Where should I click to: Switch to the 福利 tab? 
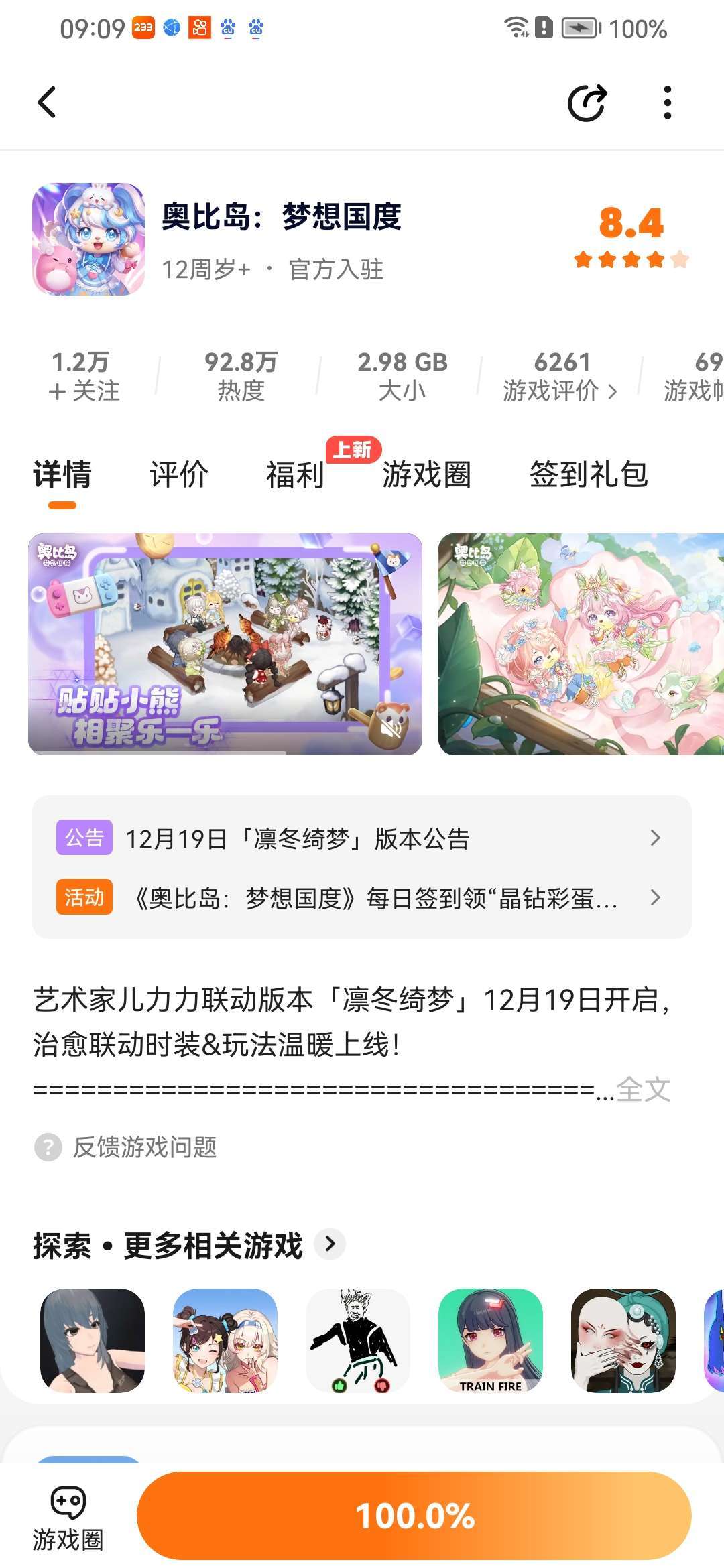(295, 474)
